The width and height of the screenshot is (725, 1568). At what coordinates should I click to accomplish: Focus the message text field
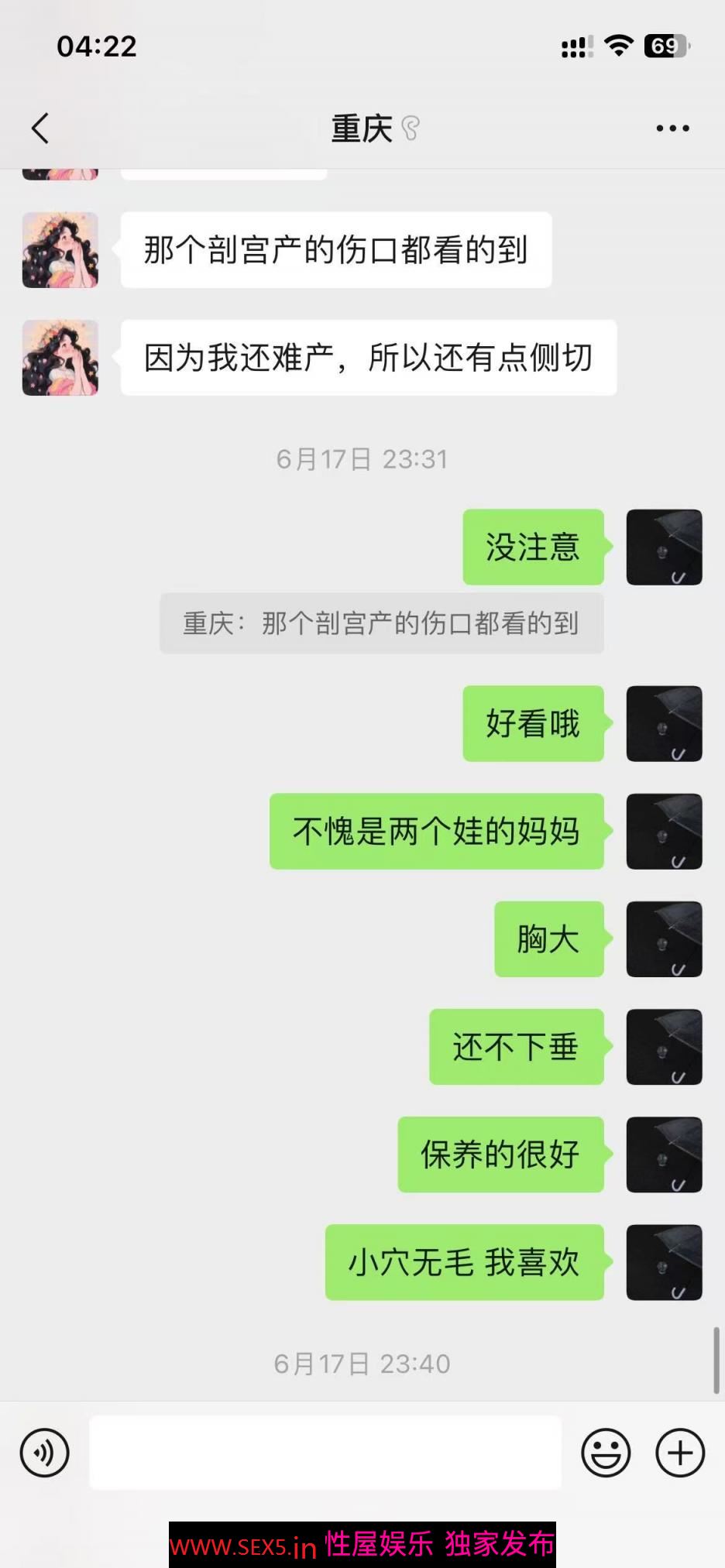[325, 1452]
